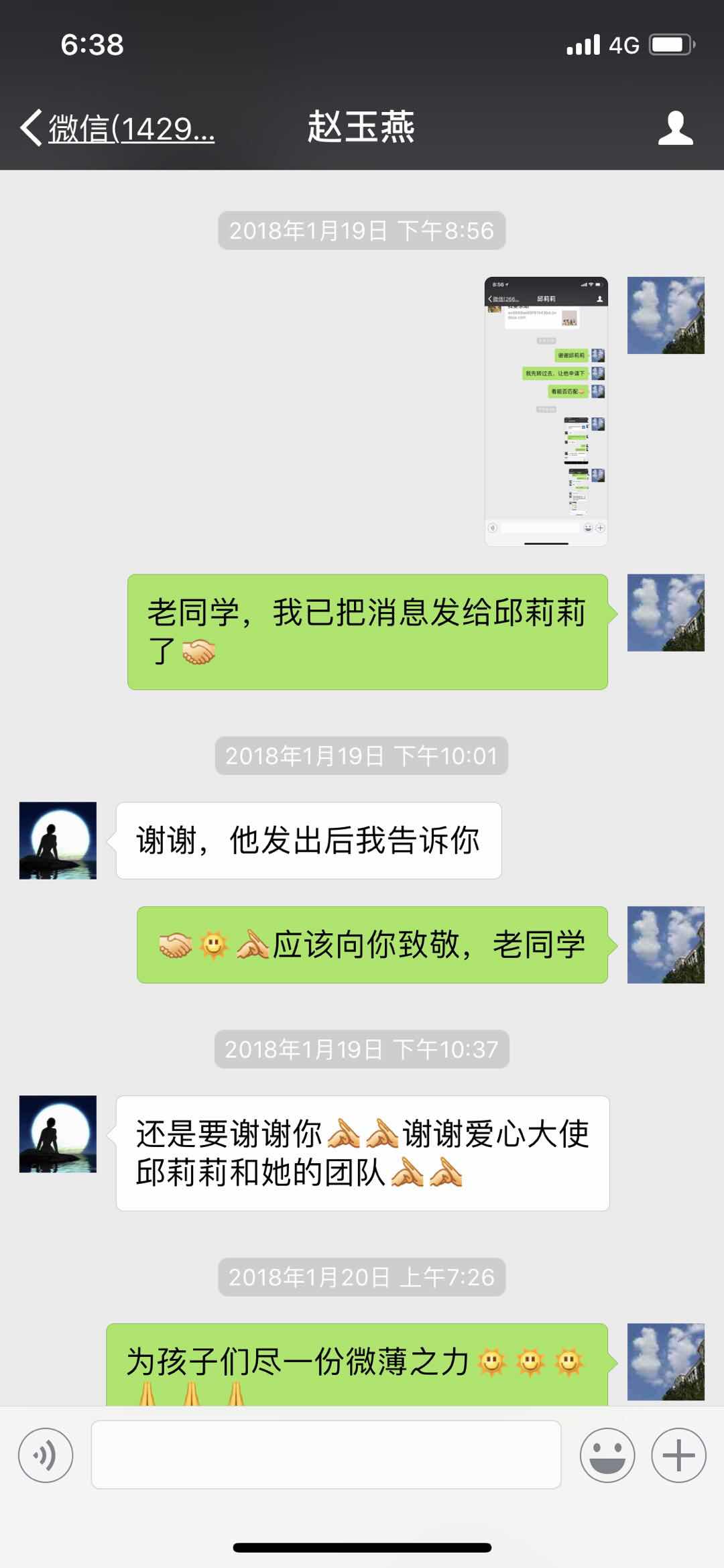Open the emoji sticker panel
The width and height of the screenshot is (724, 1568).
point(607,1455)
